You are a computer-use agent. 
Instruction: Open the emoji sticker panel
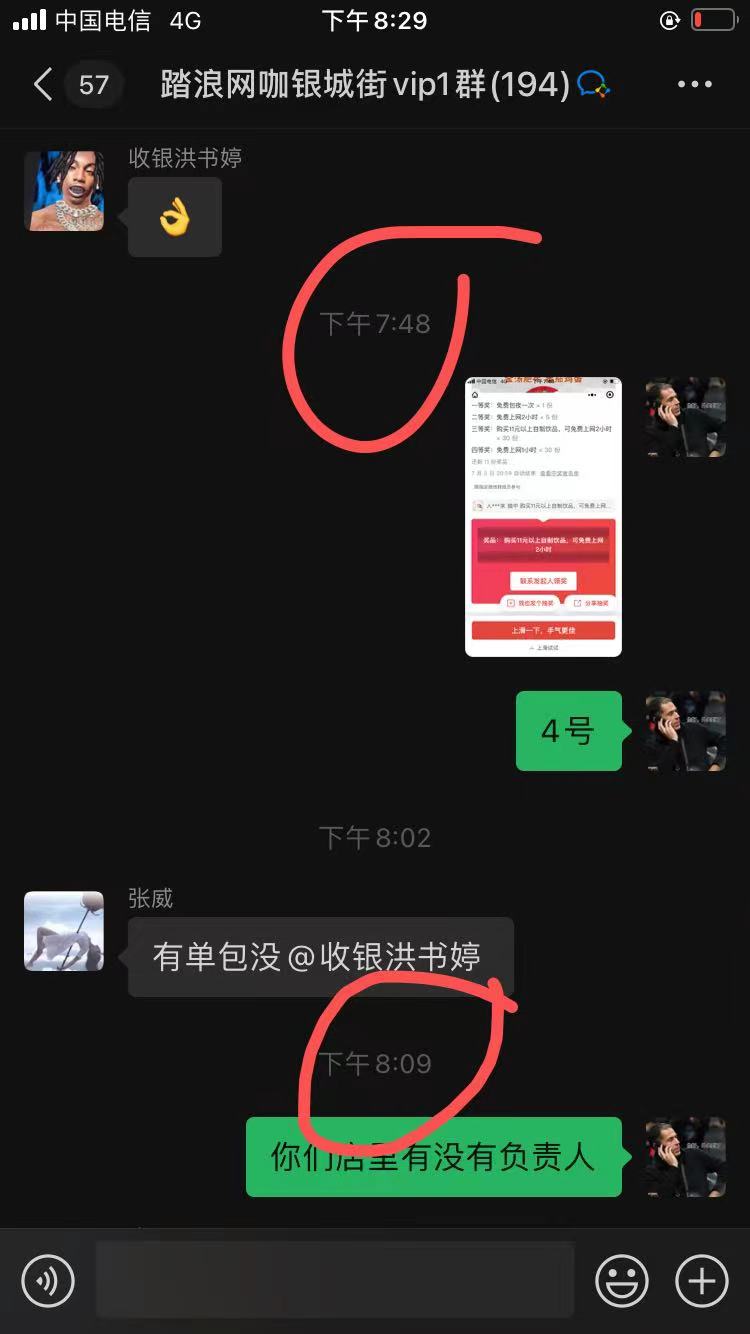pyautogui.click(x=621, y=1280)
